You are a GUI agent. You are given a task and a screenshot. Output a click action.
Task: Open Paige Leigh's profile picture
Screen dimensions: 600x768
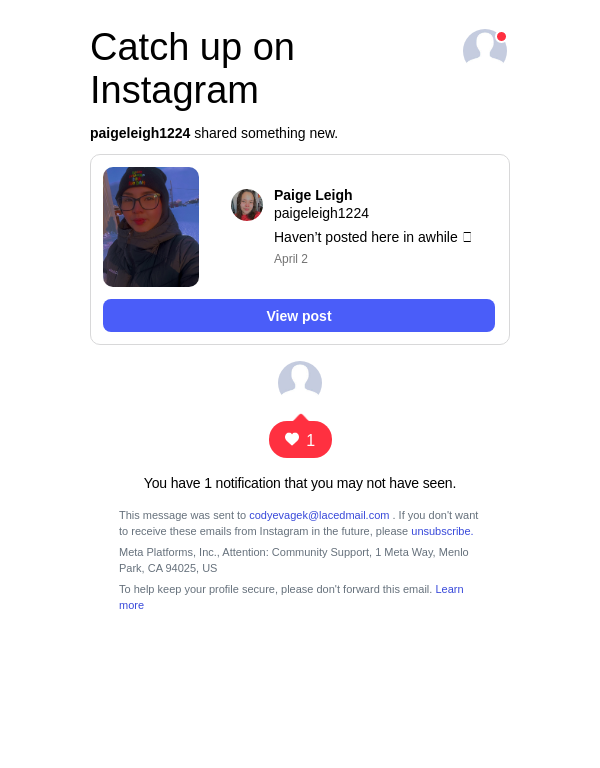(x=247, y=205)
